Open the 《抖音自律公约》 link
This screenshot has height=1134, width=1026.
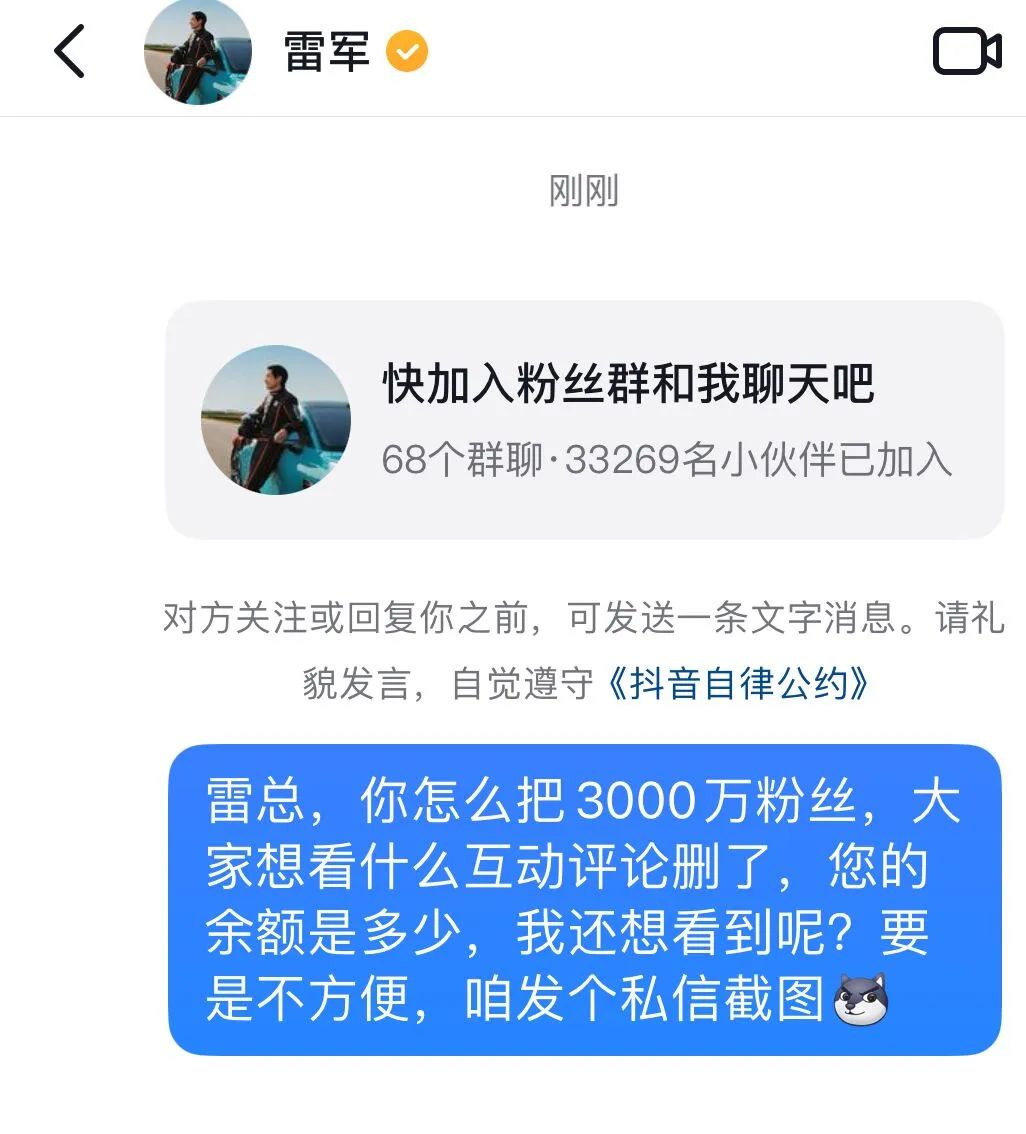coord(739,684)
